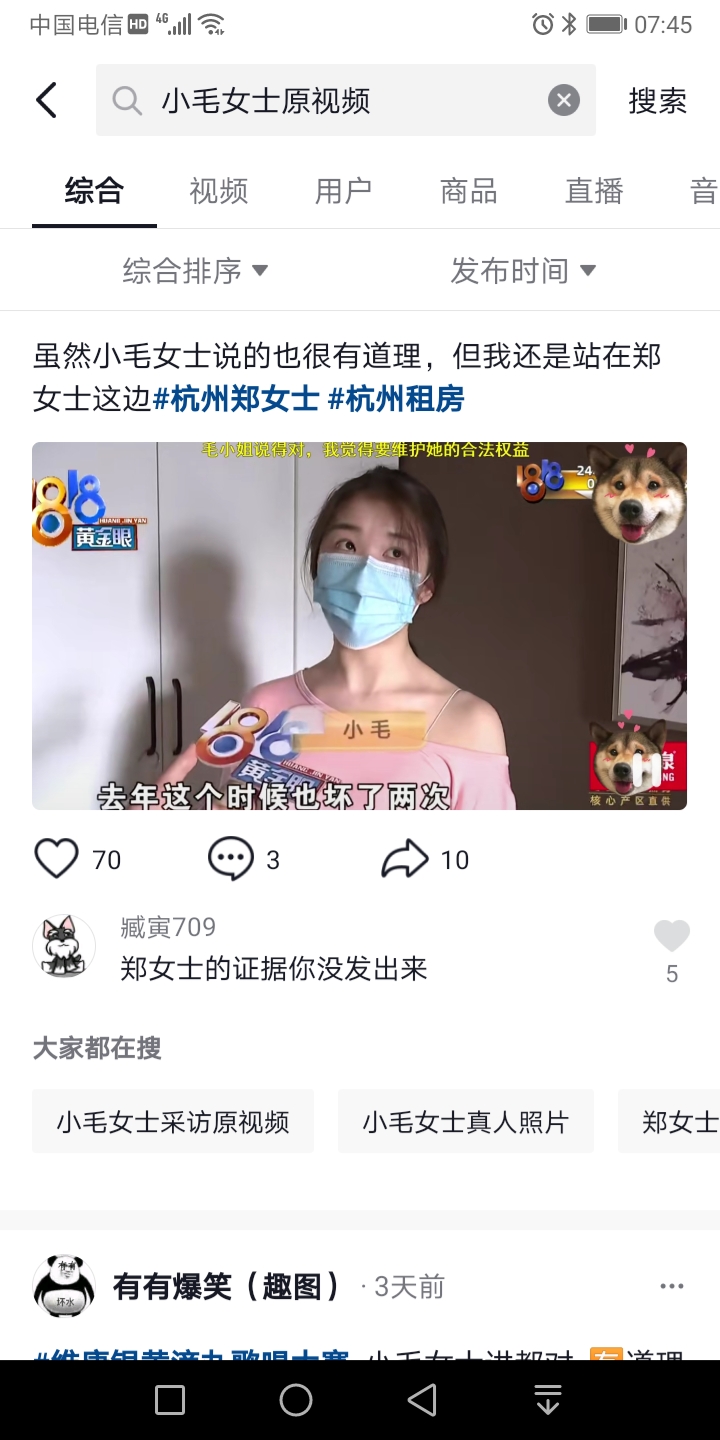Image resolution: width=720 pixels, height=1440 pixels.
Task: Tap the search field with 小毛女士原视频
Action: click(330, 100)
